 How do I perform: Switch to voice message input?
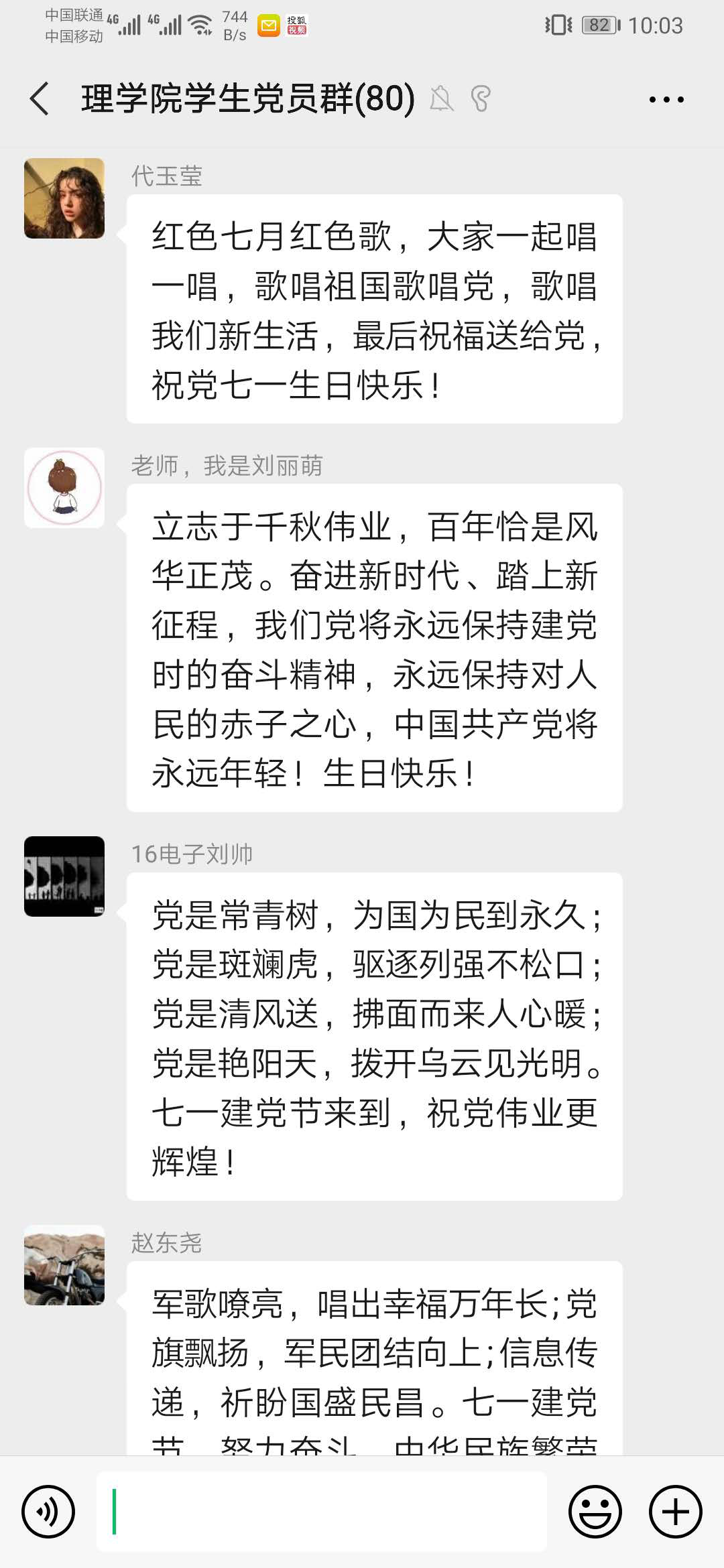coord(48,1512)
